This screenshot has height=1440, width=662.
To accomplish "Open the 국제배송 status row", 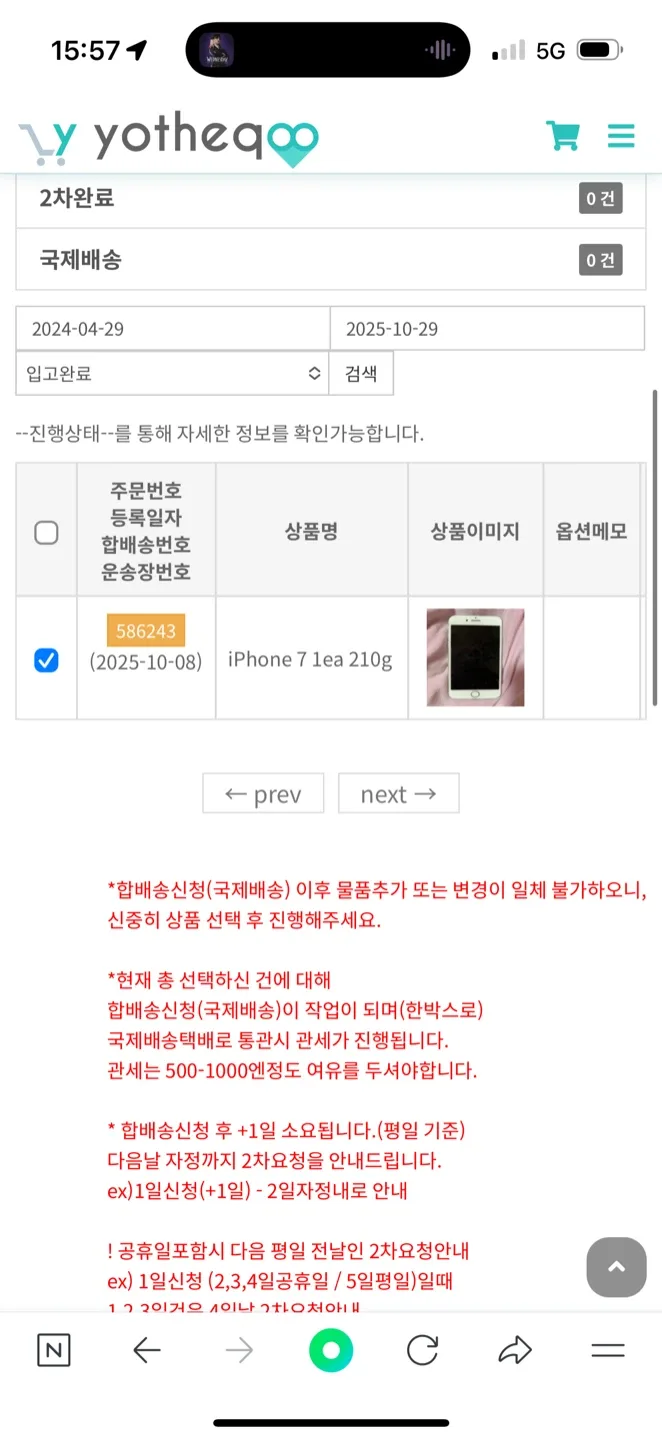I will click(330, 260).
